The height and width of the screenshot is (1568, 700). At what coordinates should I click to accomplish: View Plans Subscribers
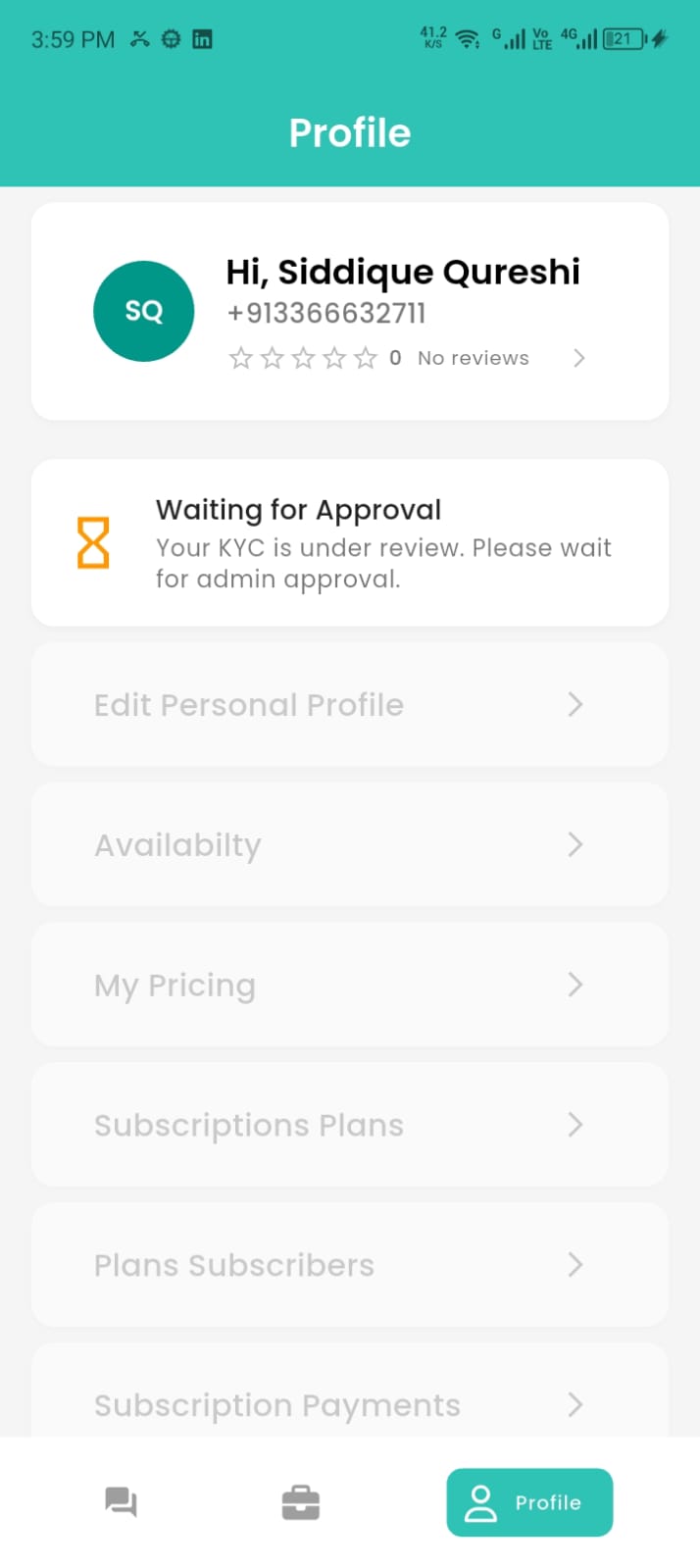point(350,1265)
